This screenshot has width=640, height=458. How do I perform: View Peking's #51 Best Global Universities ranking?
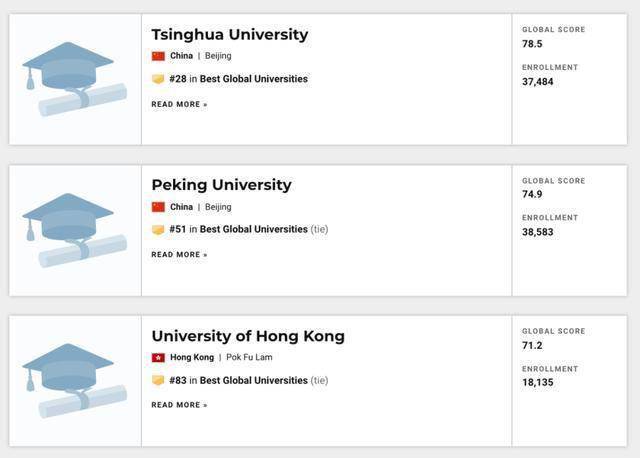238,229
